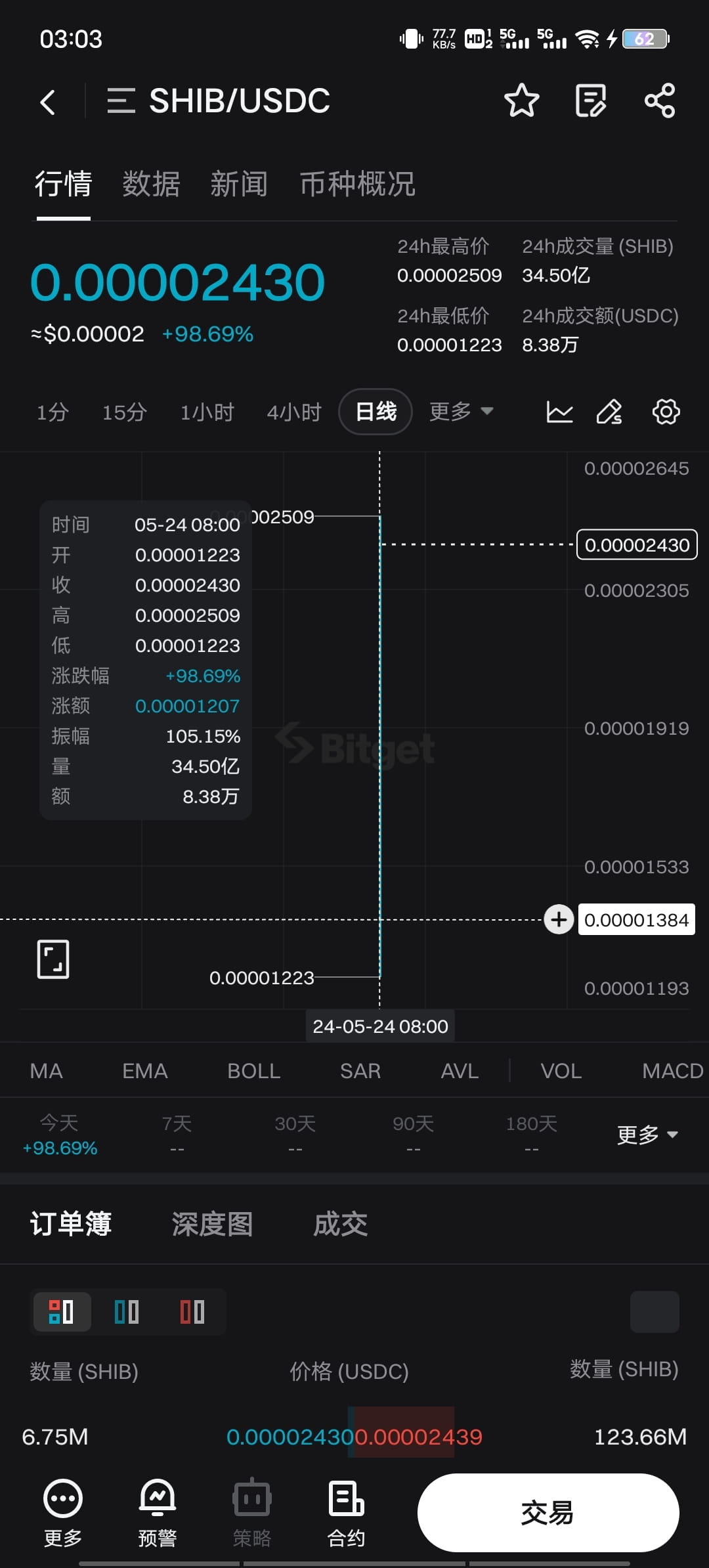
Task: Share the SHIB/USDC chart
Action: [659, 100]
